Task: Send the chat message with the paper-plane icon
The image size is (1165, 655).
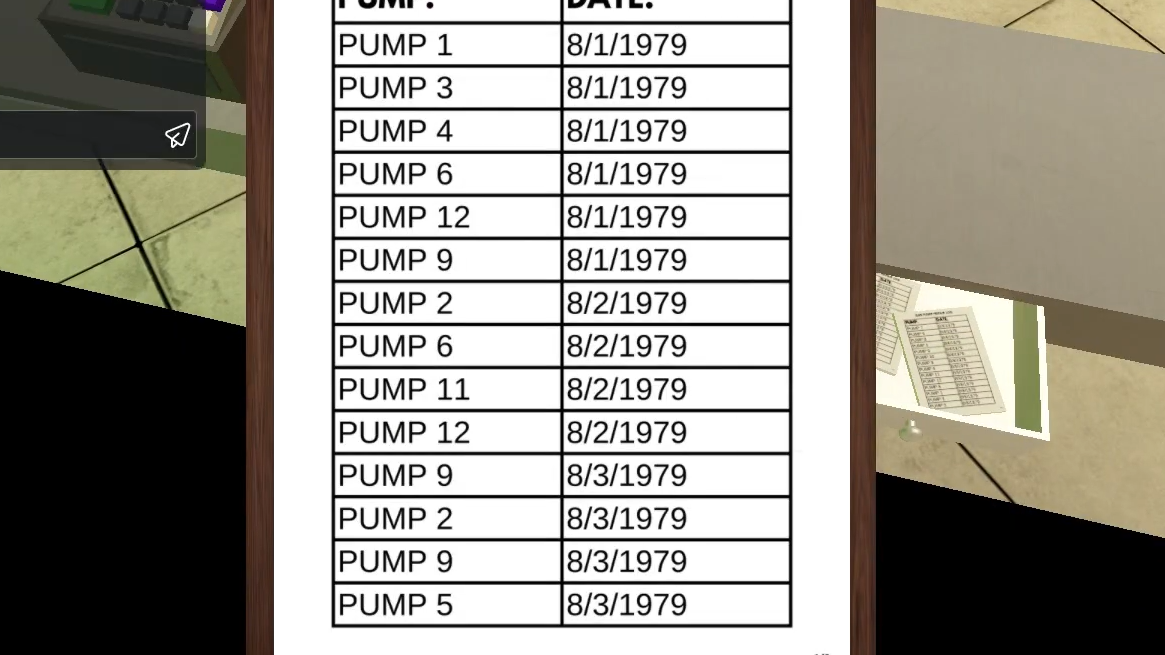Action: pos(178,135)
